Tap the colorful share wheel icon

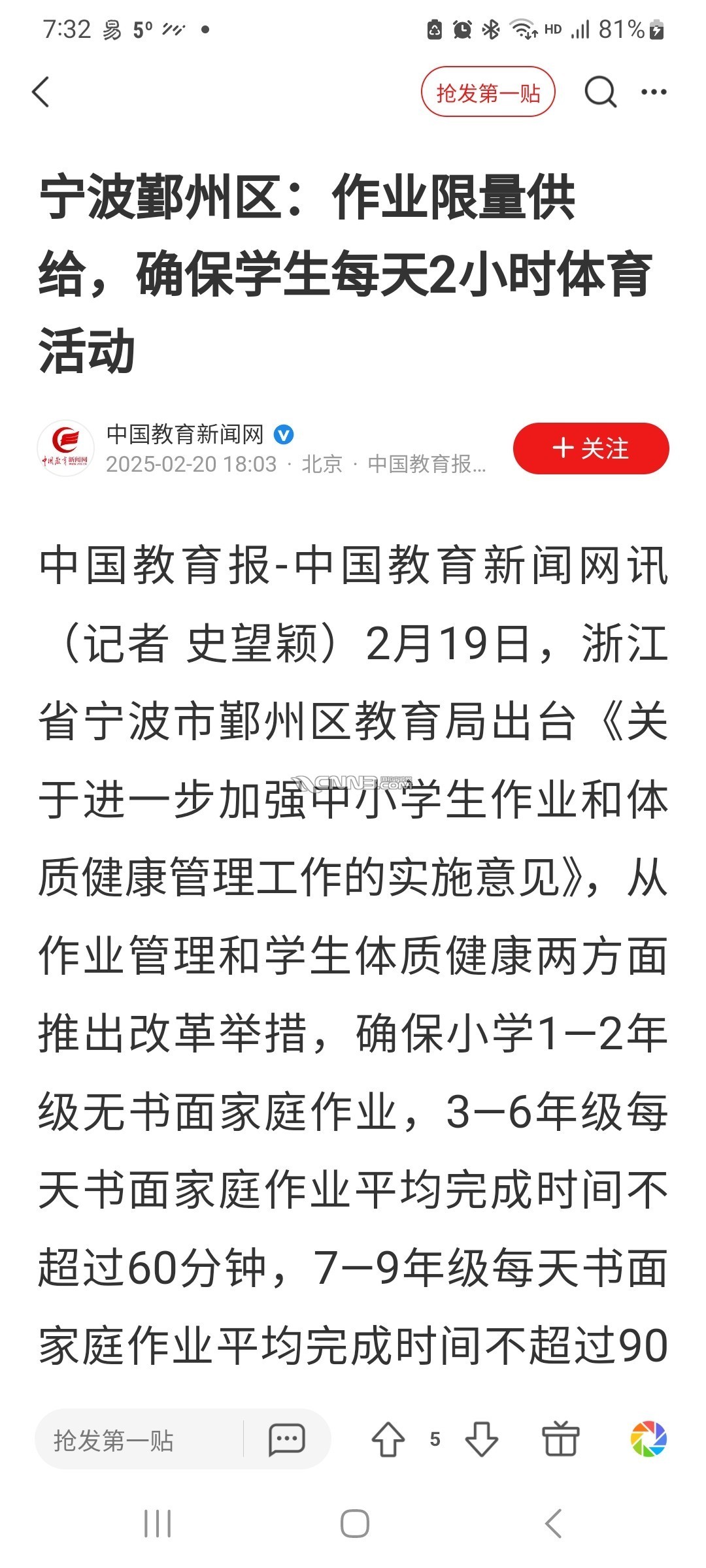pyautogui.click(x=648, y=1439)
